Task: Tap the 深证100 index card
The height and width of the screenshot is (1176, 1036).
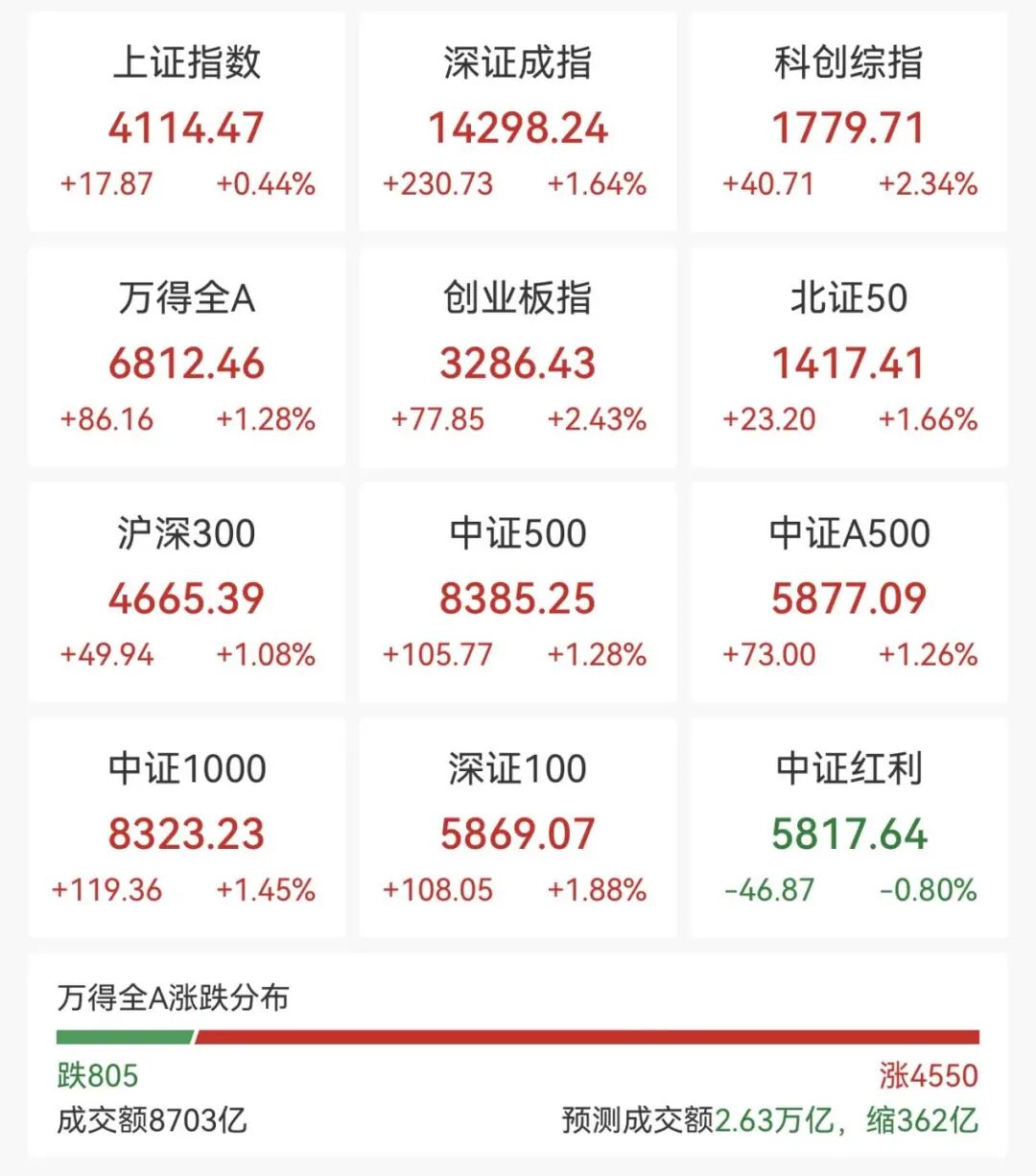Action: click(x=517, y=828)
